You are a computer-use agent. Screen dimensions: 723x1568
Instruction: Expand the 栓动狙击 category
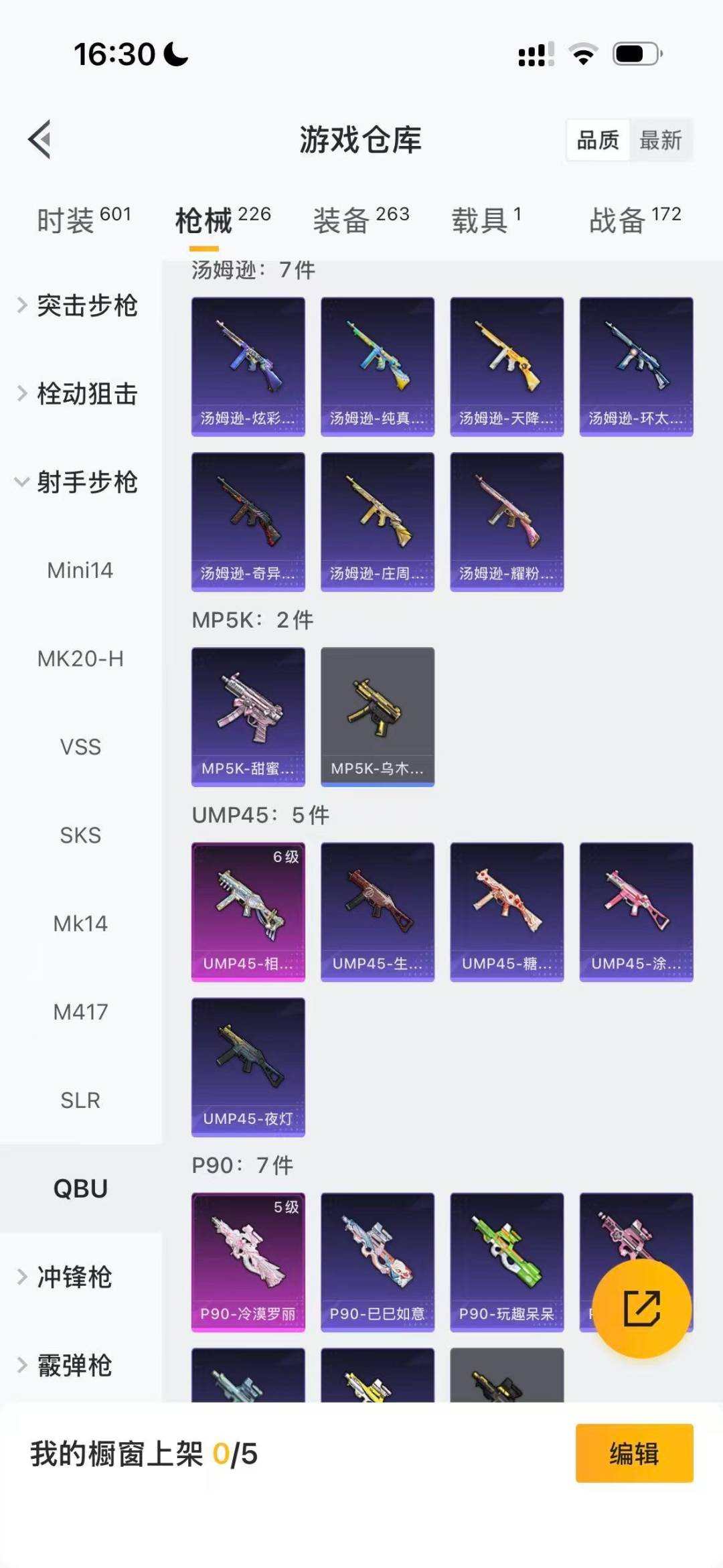click(88, 395)
